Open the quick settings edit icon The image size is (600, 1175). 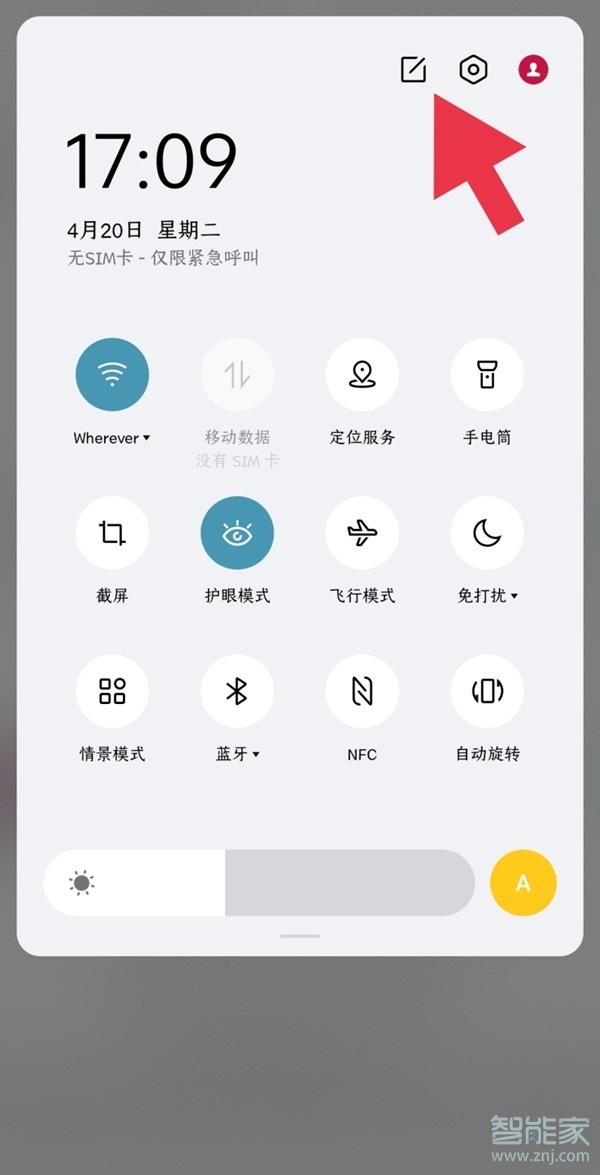click(413, 69)
